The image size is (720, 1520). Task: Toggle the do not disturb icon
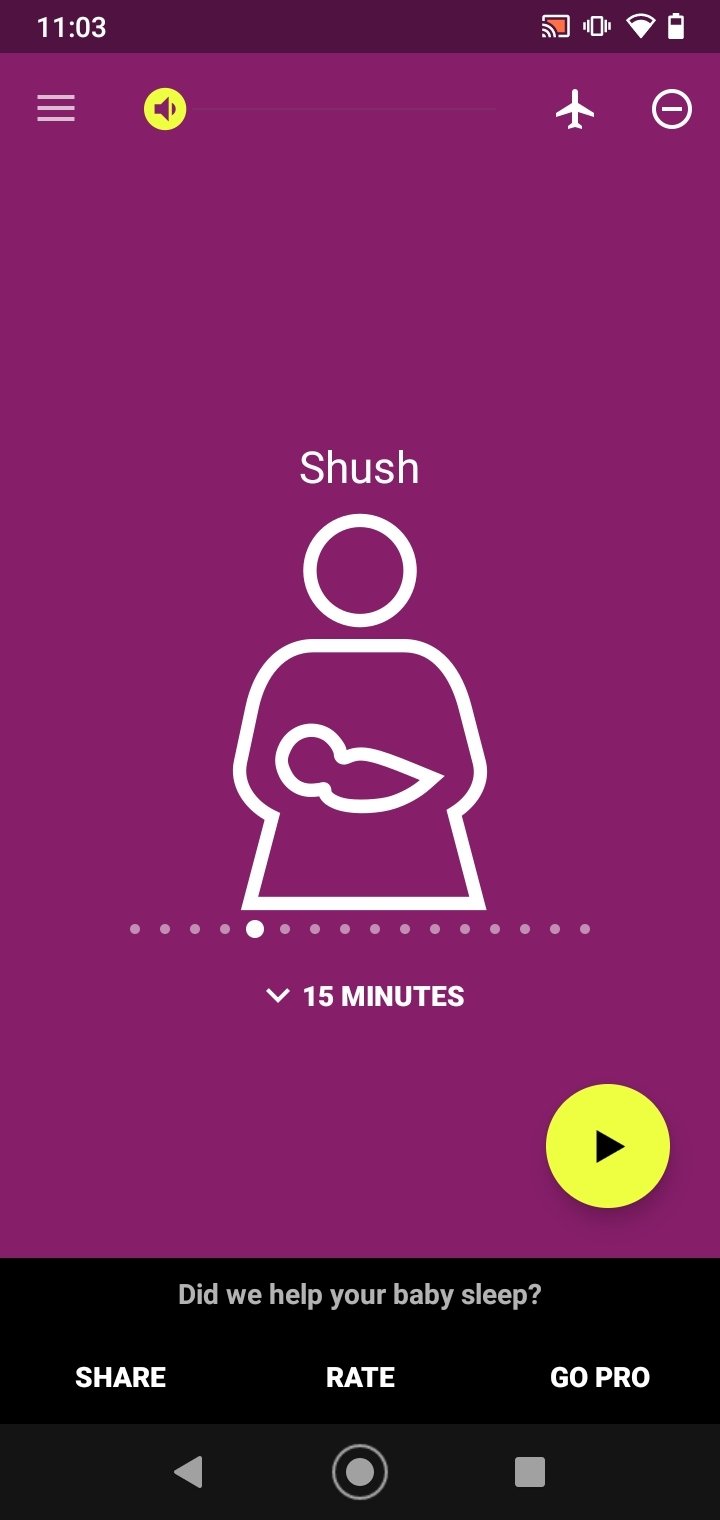coord(672,108)
